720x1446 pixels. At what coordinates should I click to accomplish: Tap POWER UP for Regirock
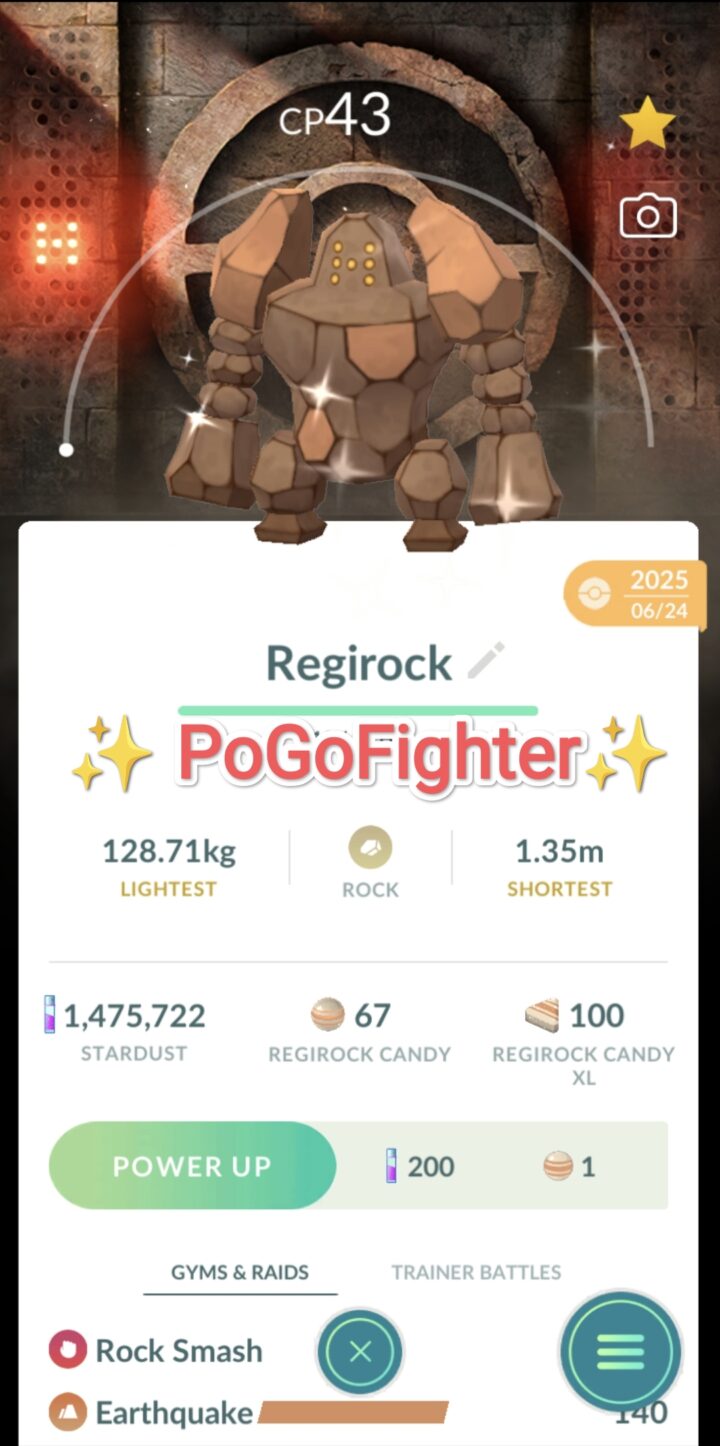pyautogui.click(x=192, y=1165)
